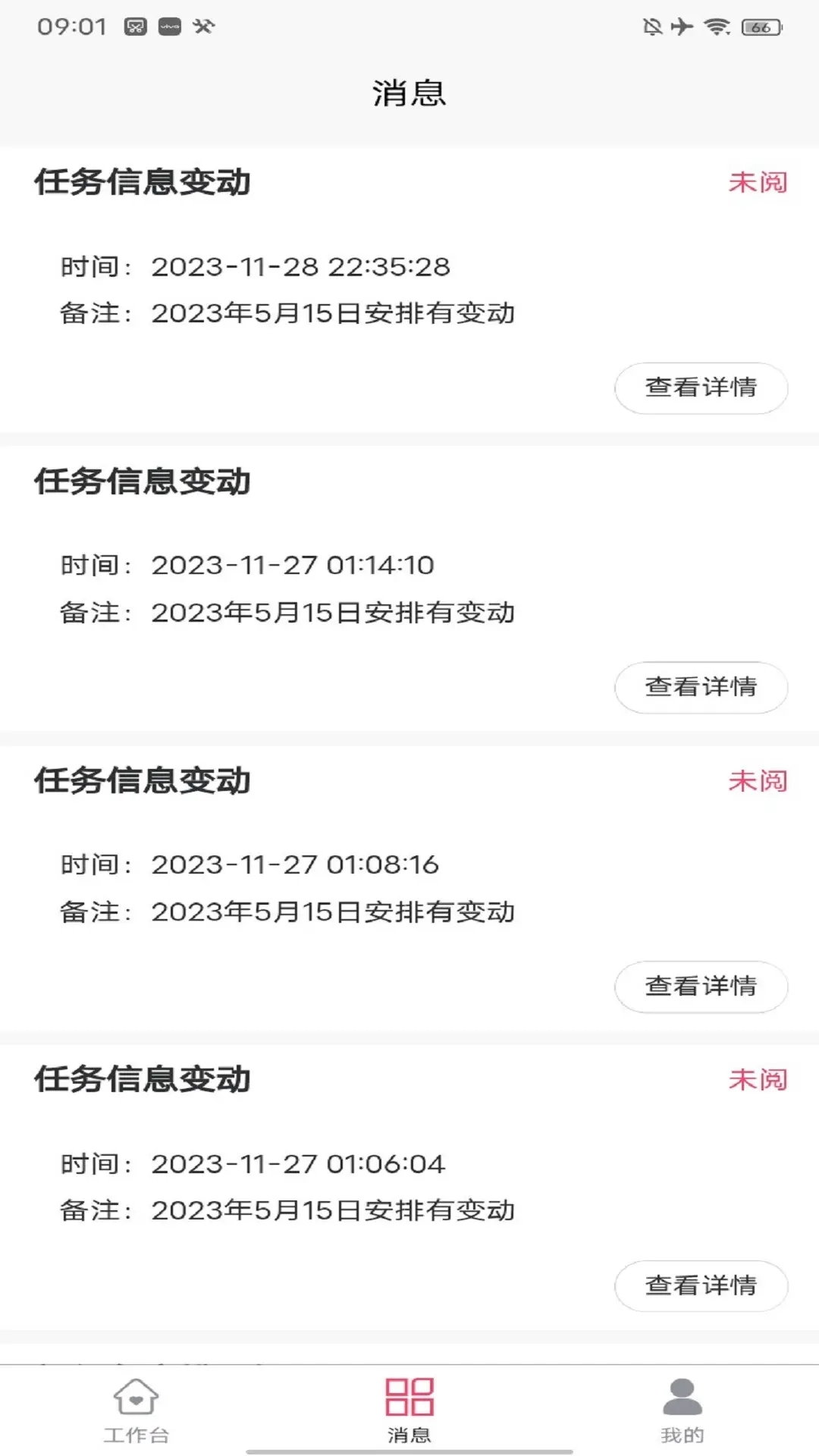Tap the mute notification status icon

point(652,26)
